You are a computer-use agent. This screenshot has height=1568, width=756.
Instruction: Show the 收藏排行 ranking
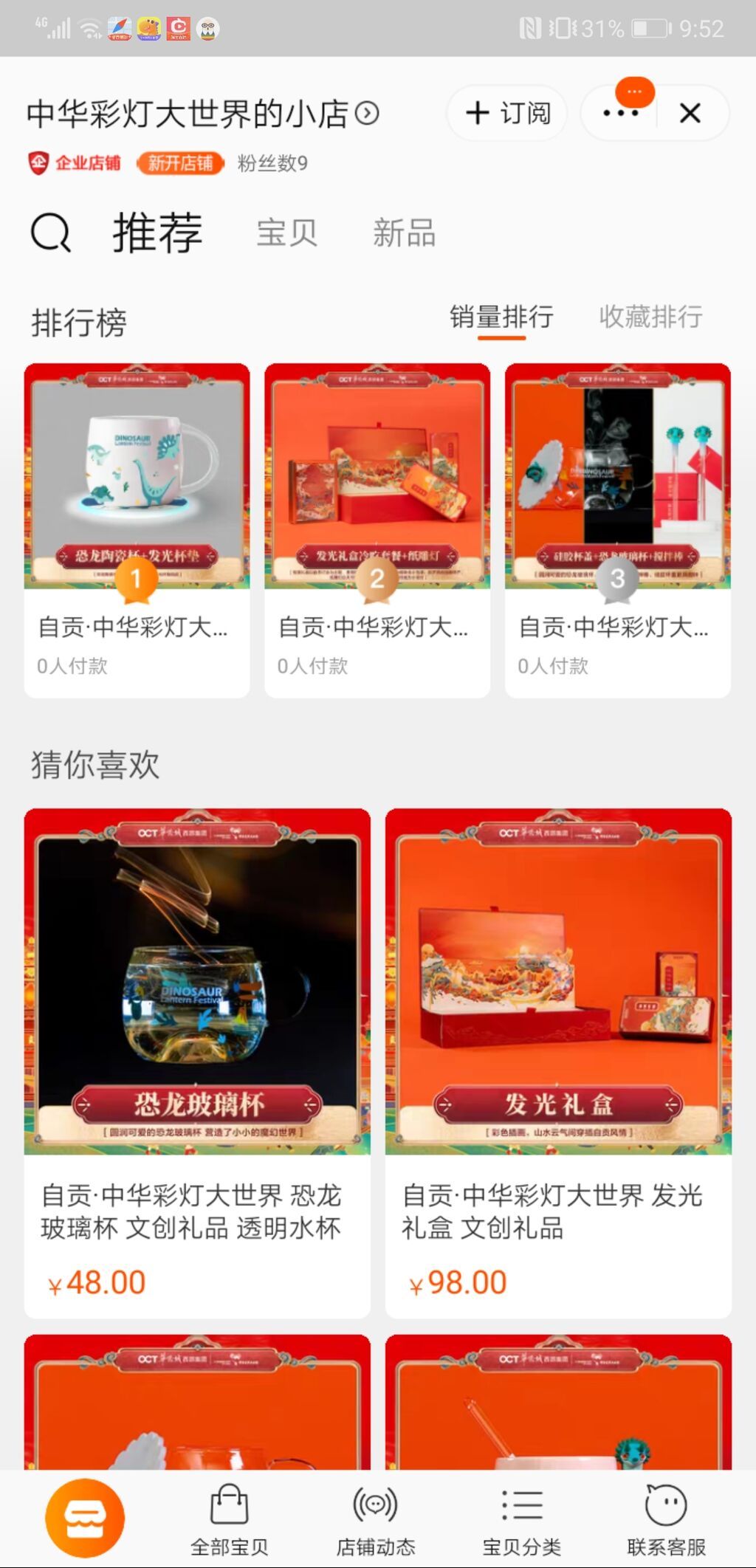click(x=650, y=317)
